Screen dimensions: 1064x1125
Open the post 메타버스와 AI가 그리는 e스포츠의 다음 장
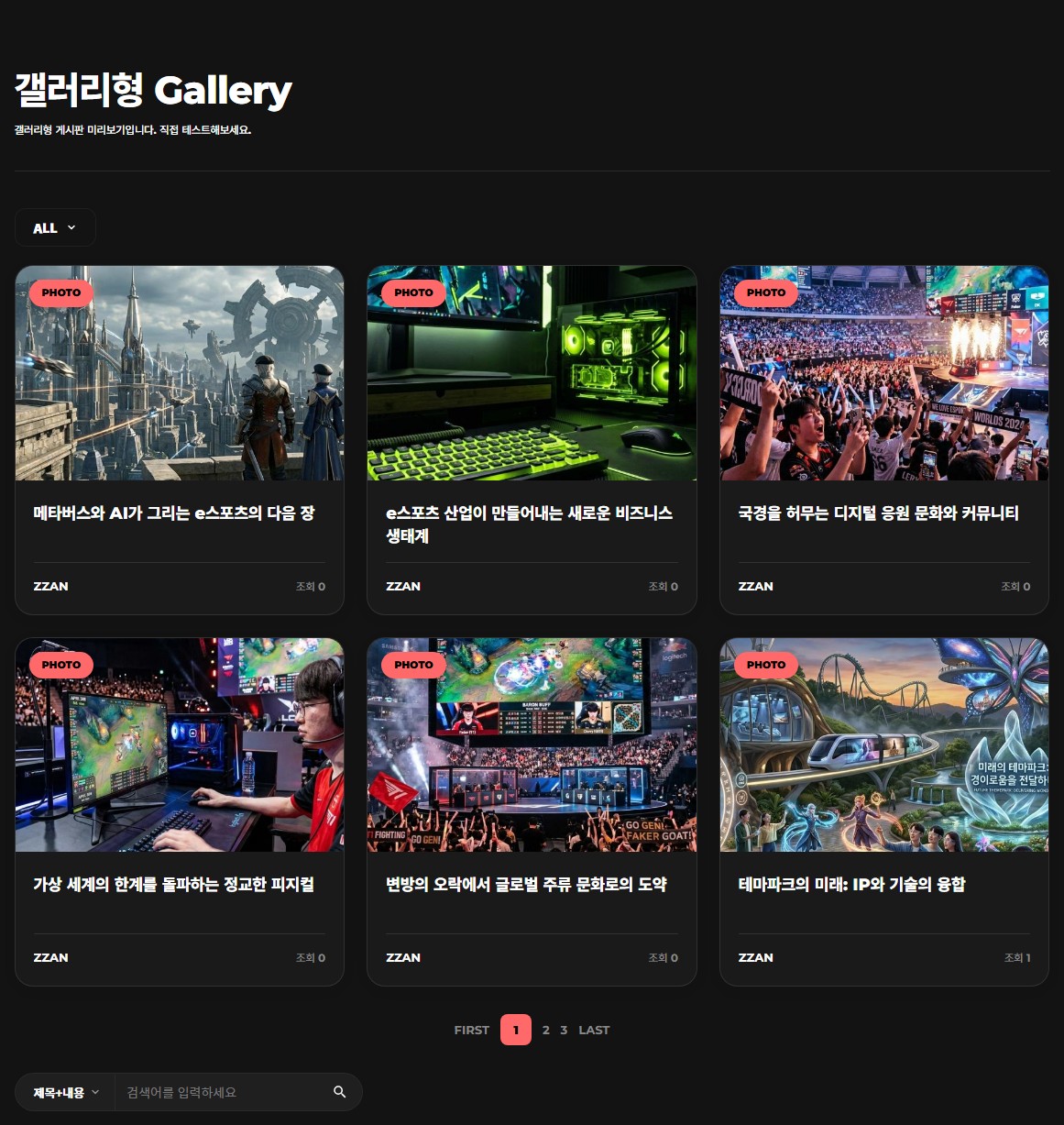[174, 513]
